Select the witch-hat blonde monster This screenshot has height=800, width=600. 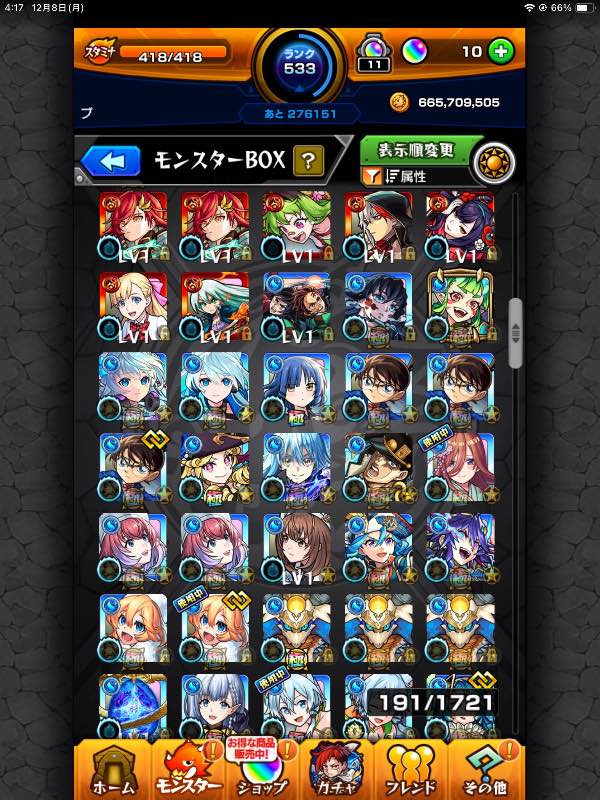coord(215,468)
